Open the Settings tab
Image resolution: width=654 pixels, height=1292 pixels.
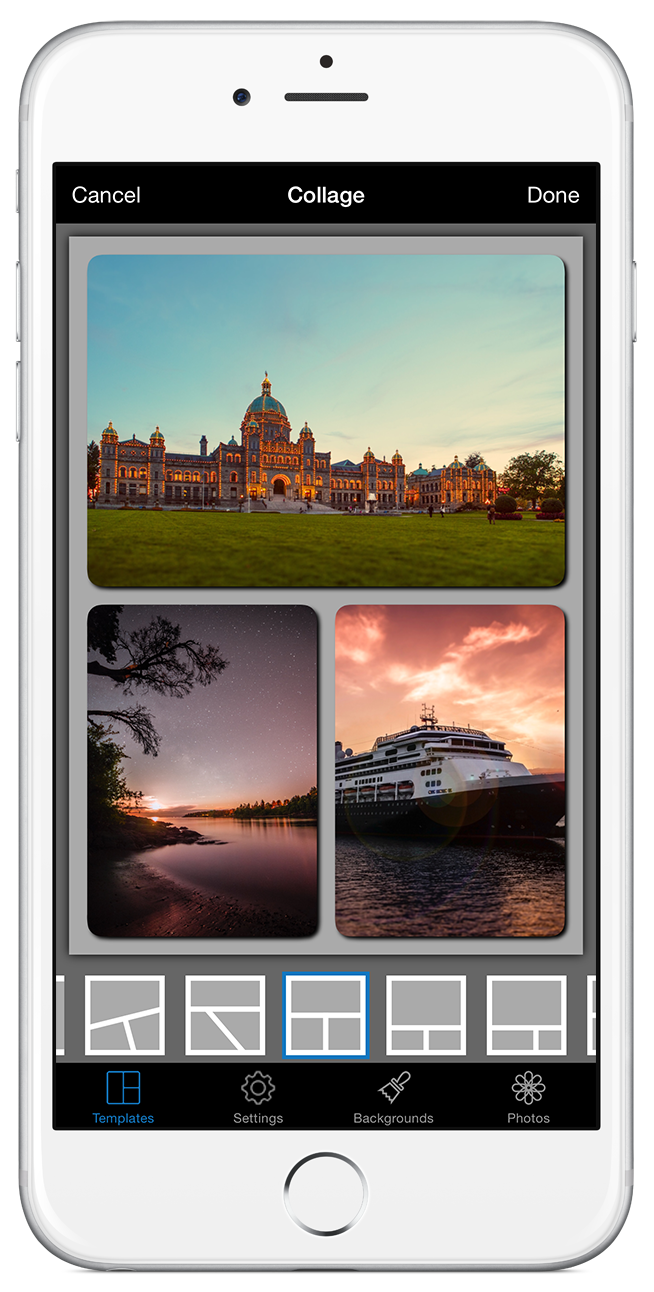(x=258, y=1097)
